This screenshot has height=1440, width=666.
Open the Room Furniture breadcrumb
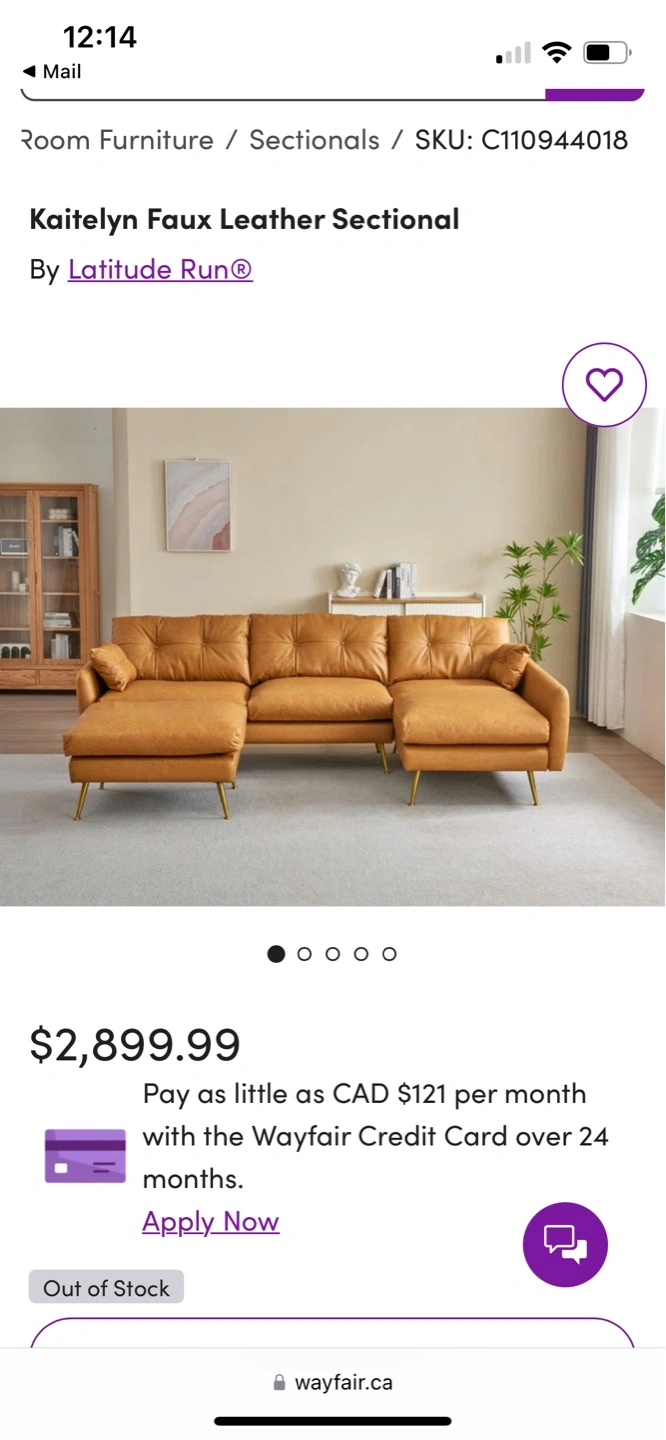[117, 140]
